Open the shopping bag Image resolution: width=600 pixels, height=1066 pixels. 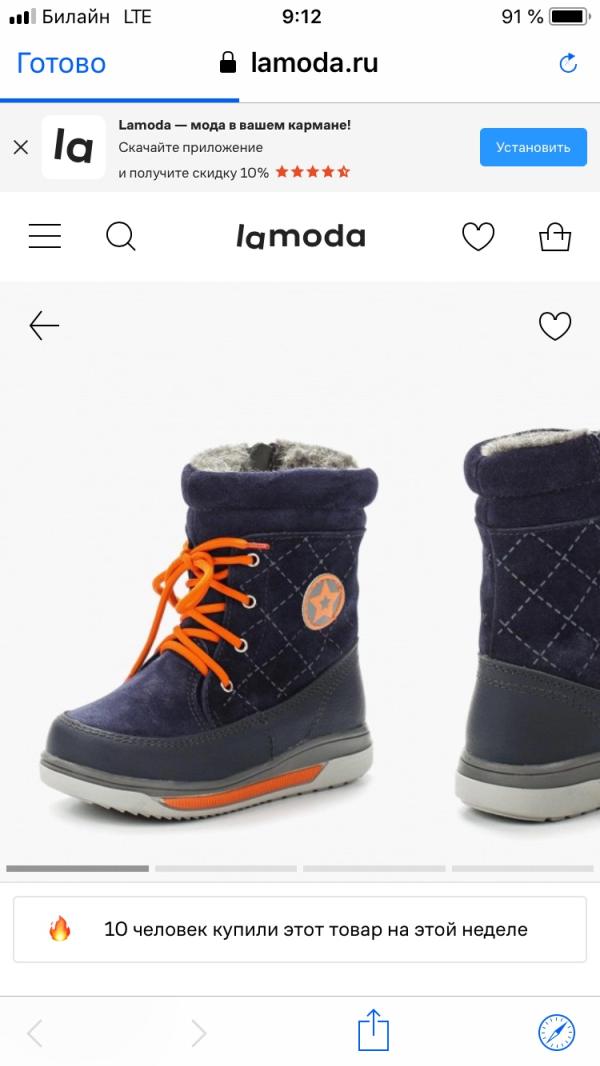(554, 237)
